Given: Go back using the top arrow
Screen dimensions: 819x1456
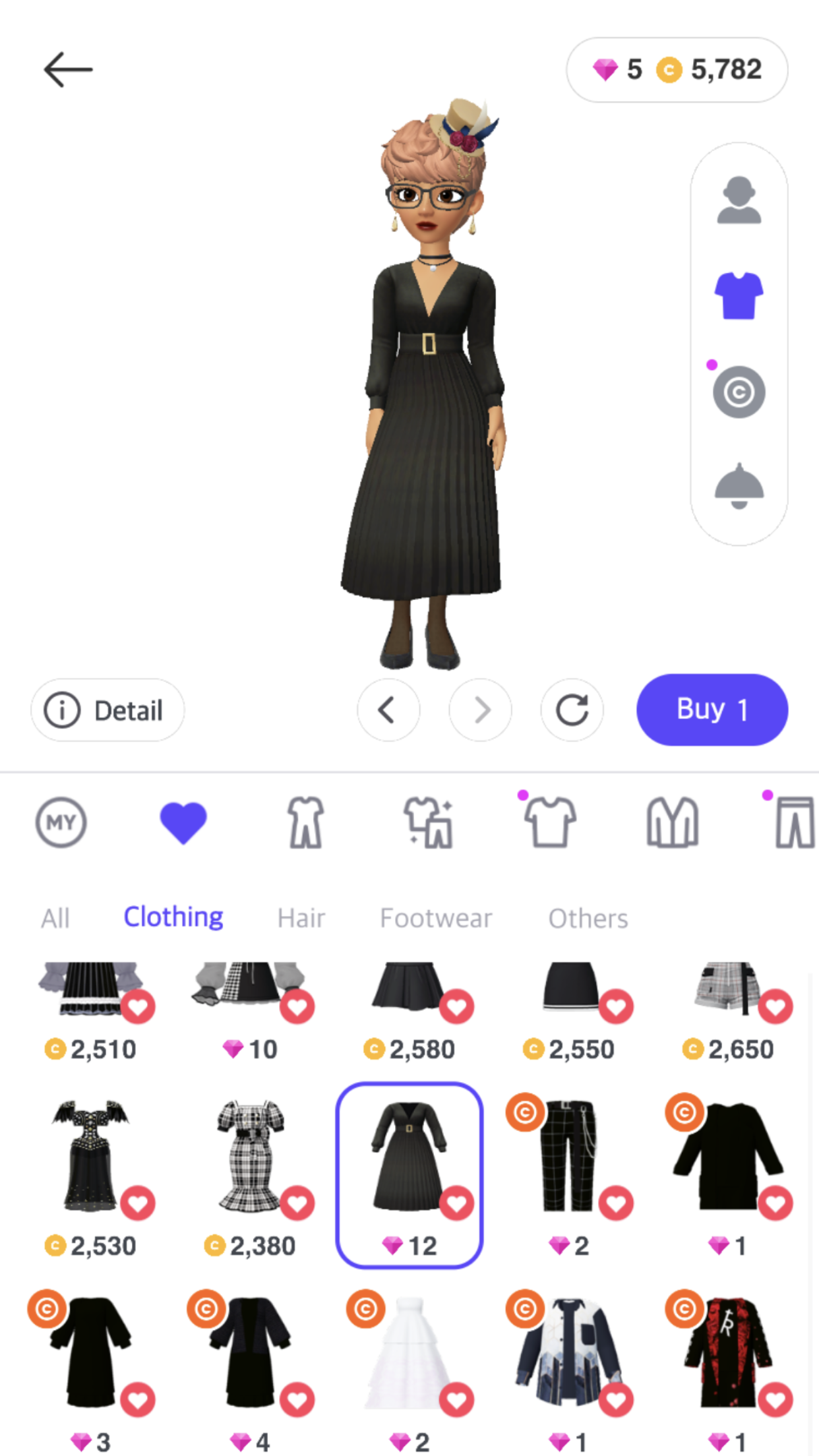Looking at the screenshot, I should tap(68, 69).
